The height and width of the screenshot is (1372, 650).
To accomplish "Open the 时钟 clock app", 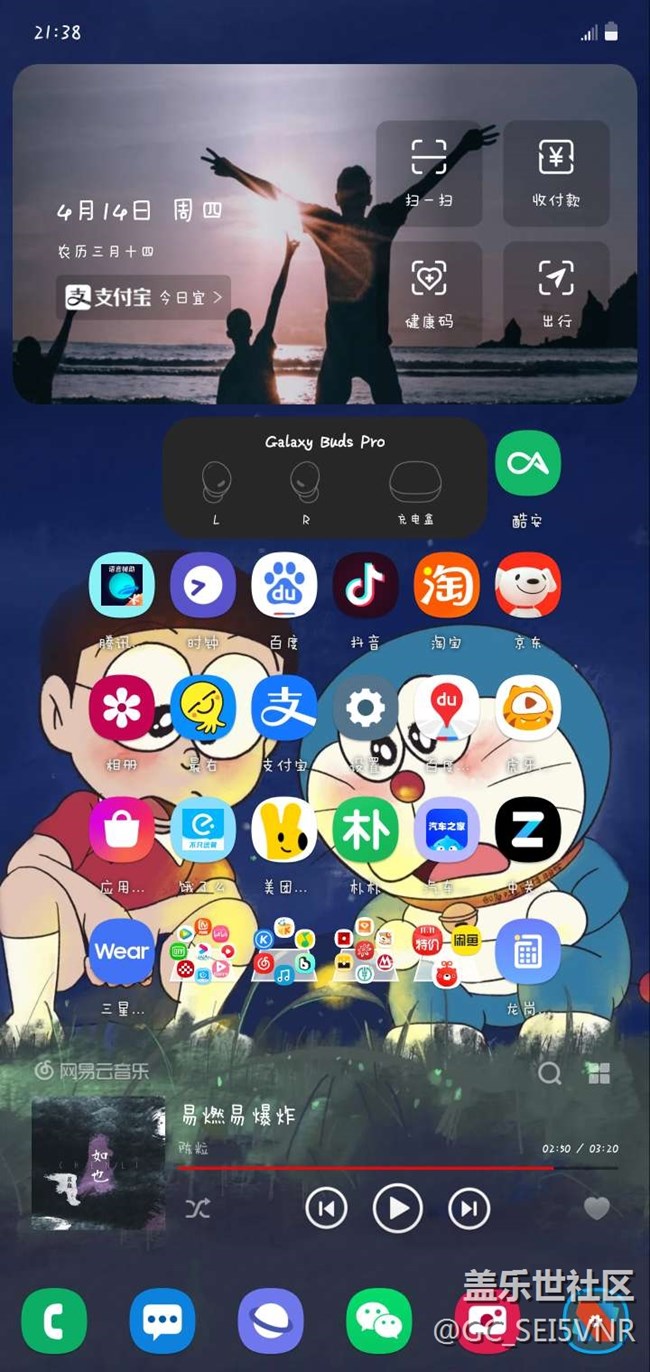I will 203,586.
